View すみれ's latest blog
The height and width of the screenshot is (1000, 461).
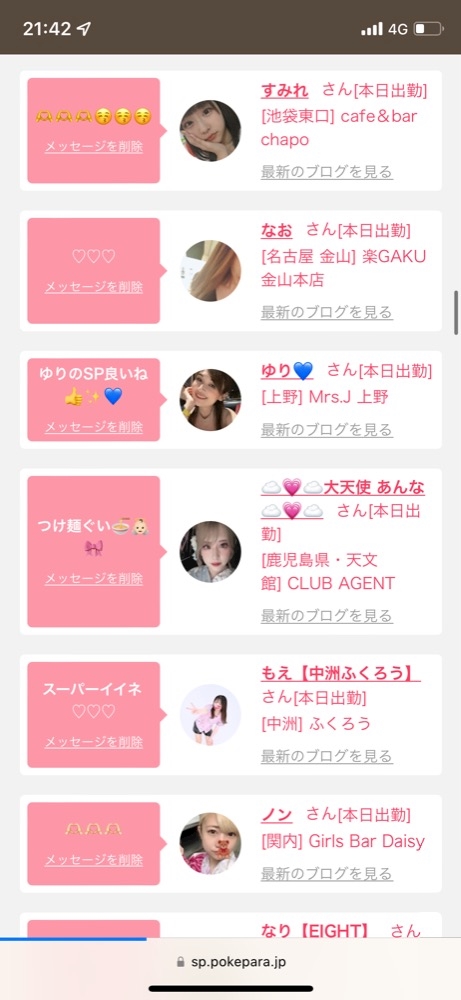326,172
